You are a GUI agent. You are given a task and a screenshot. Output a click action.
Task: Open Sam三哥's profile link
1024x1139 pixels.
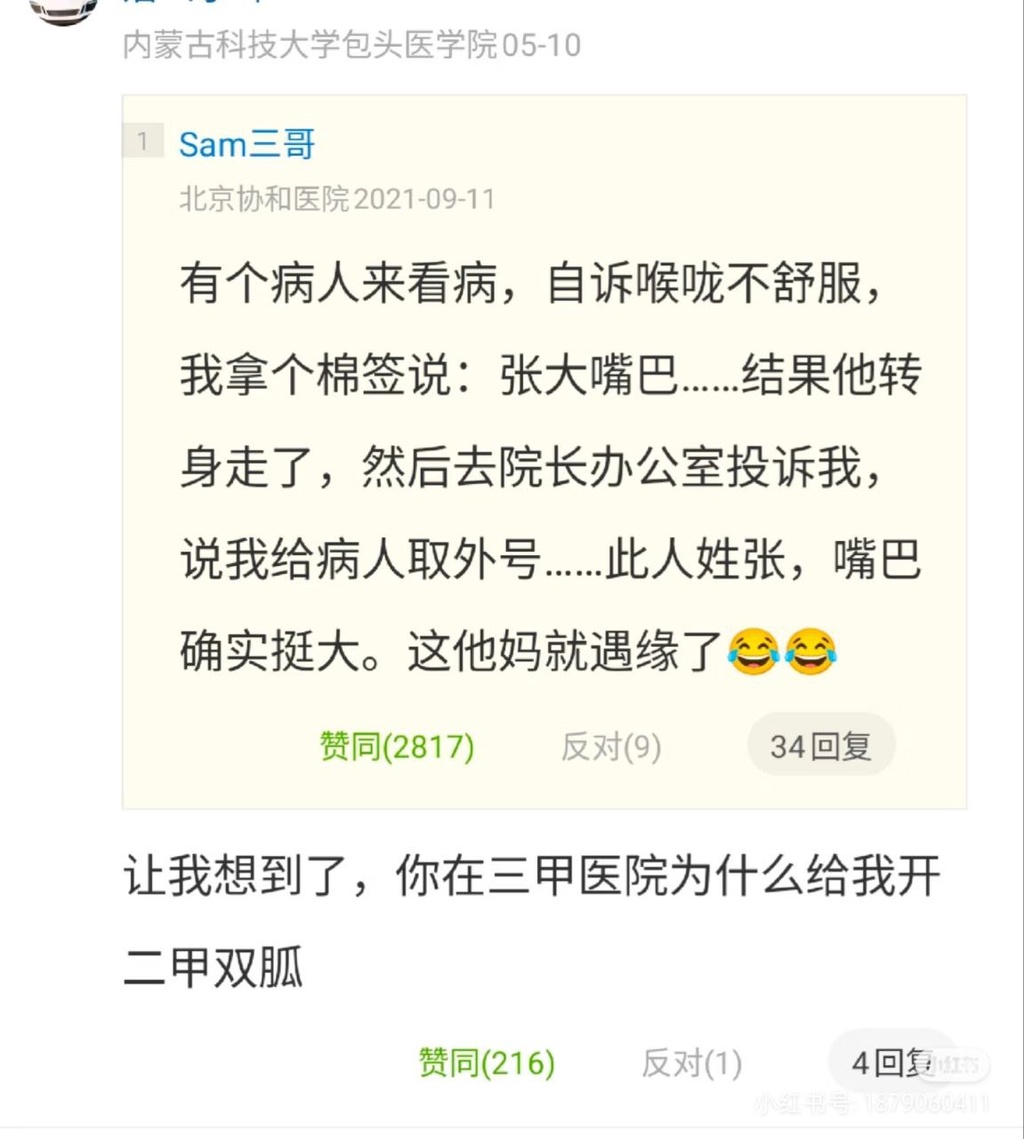pyautogui.click(x=247, y=145)
